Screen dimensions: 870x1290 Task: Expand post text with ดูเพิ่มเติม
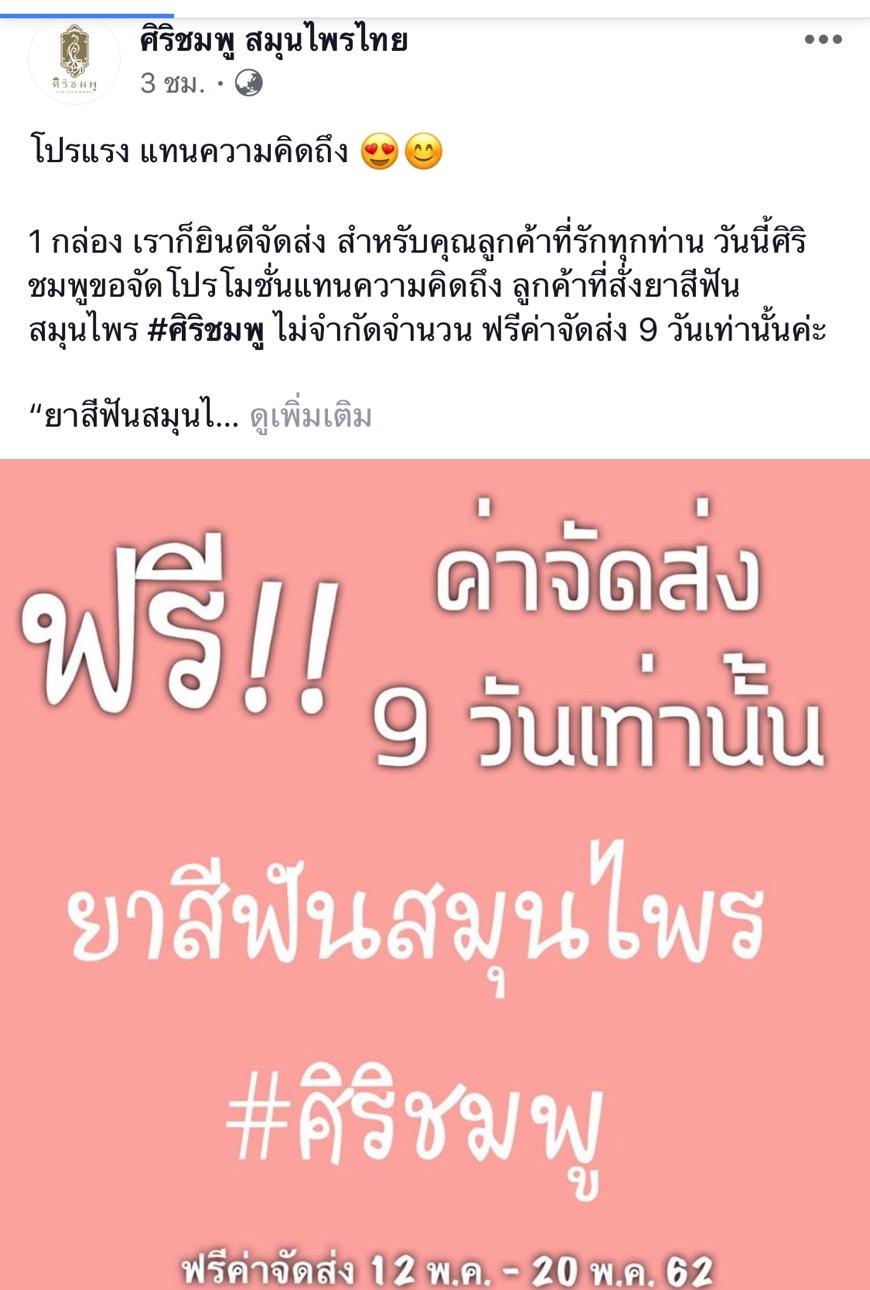click(x=310, y=416)
